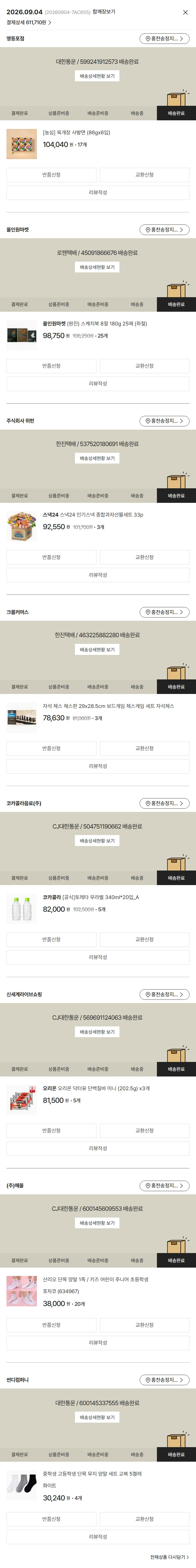View delivery status for 로젠택배 shipment
The image size is (196, 1568).
pos(97,267)
